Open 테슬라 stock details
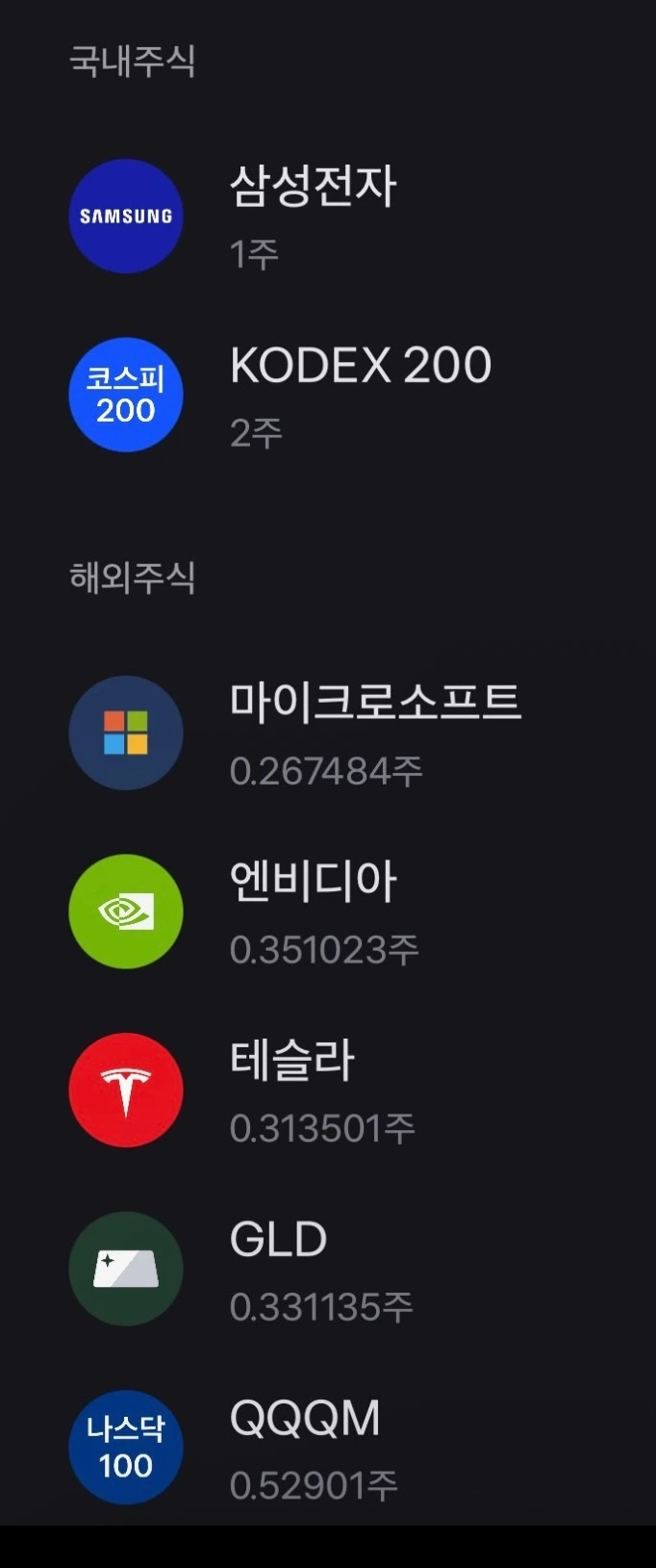The width and height of the screenshot is (656, 1568). (328, 1090)
